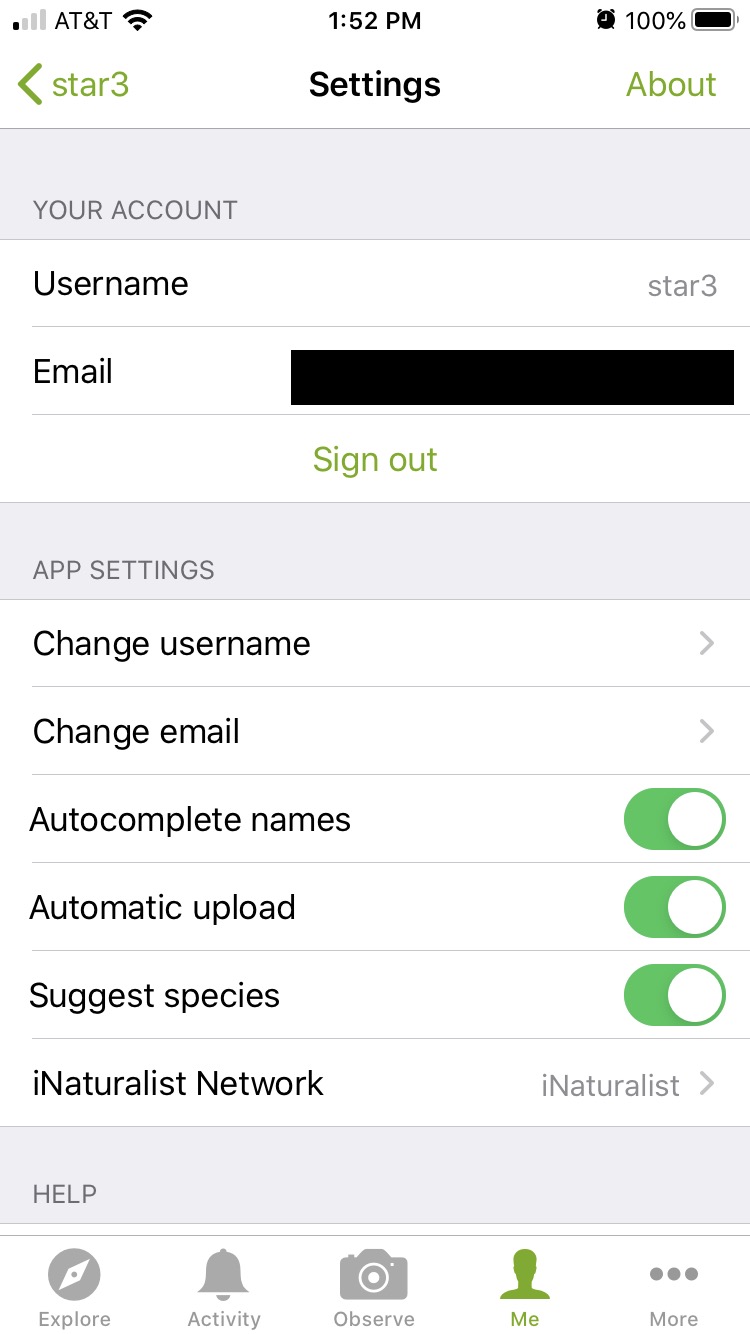Toggle Suggest species off
This screenshot has width=750, height=1334.
coord(674,995)
